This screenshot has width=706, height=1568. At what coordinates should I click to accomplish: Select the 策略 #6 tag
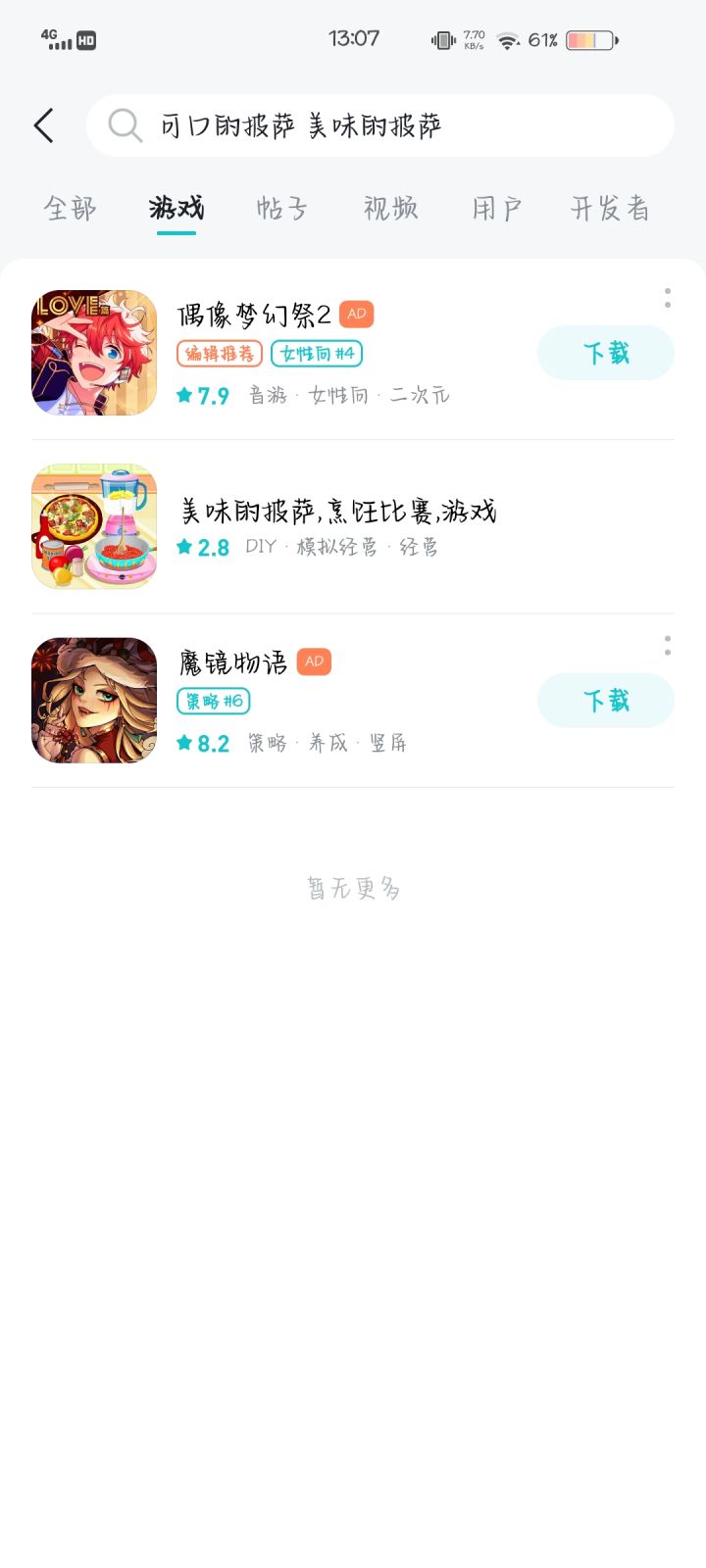click(x=215, y=702)
